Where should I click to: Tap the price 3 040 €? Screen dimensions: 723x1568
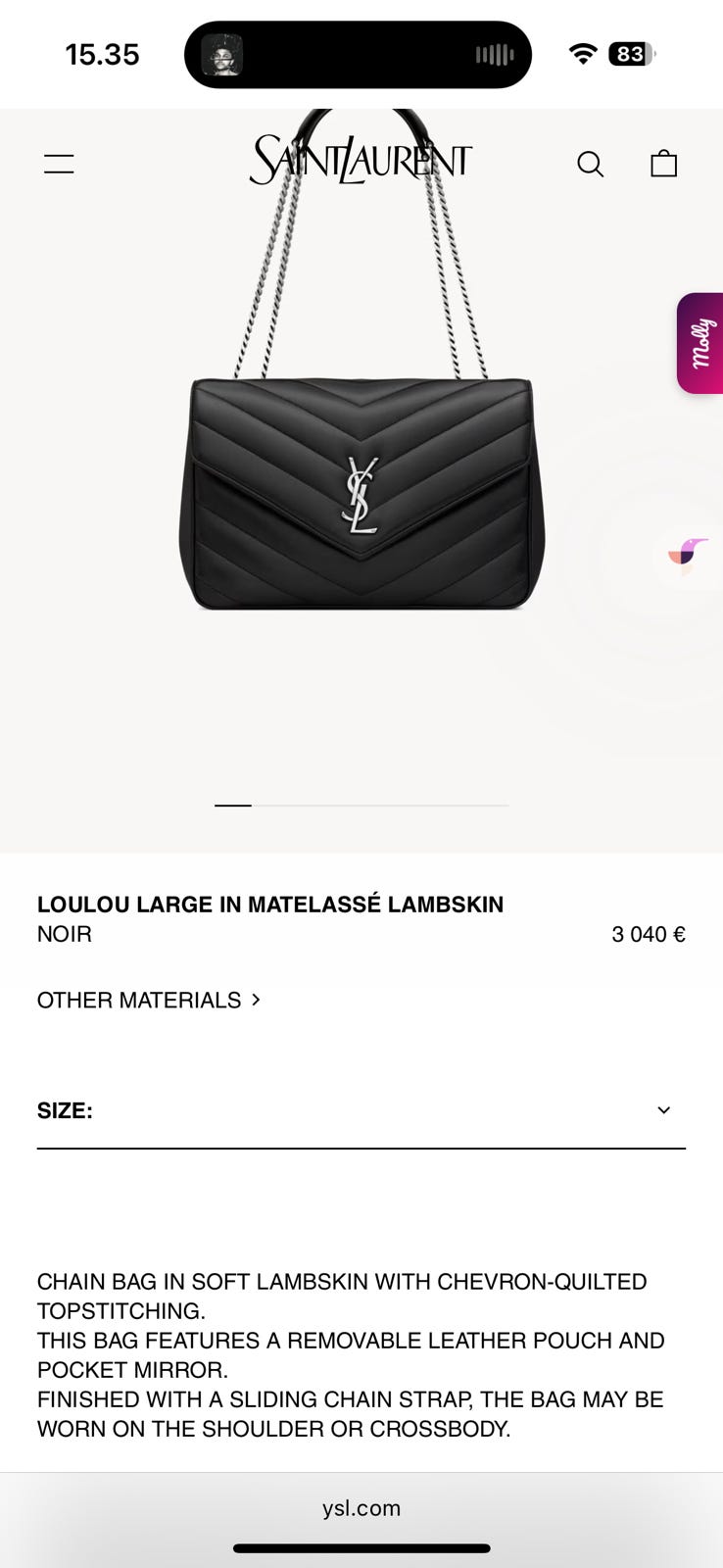pos(648,934)
